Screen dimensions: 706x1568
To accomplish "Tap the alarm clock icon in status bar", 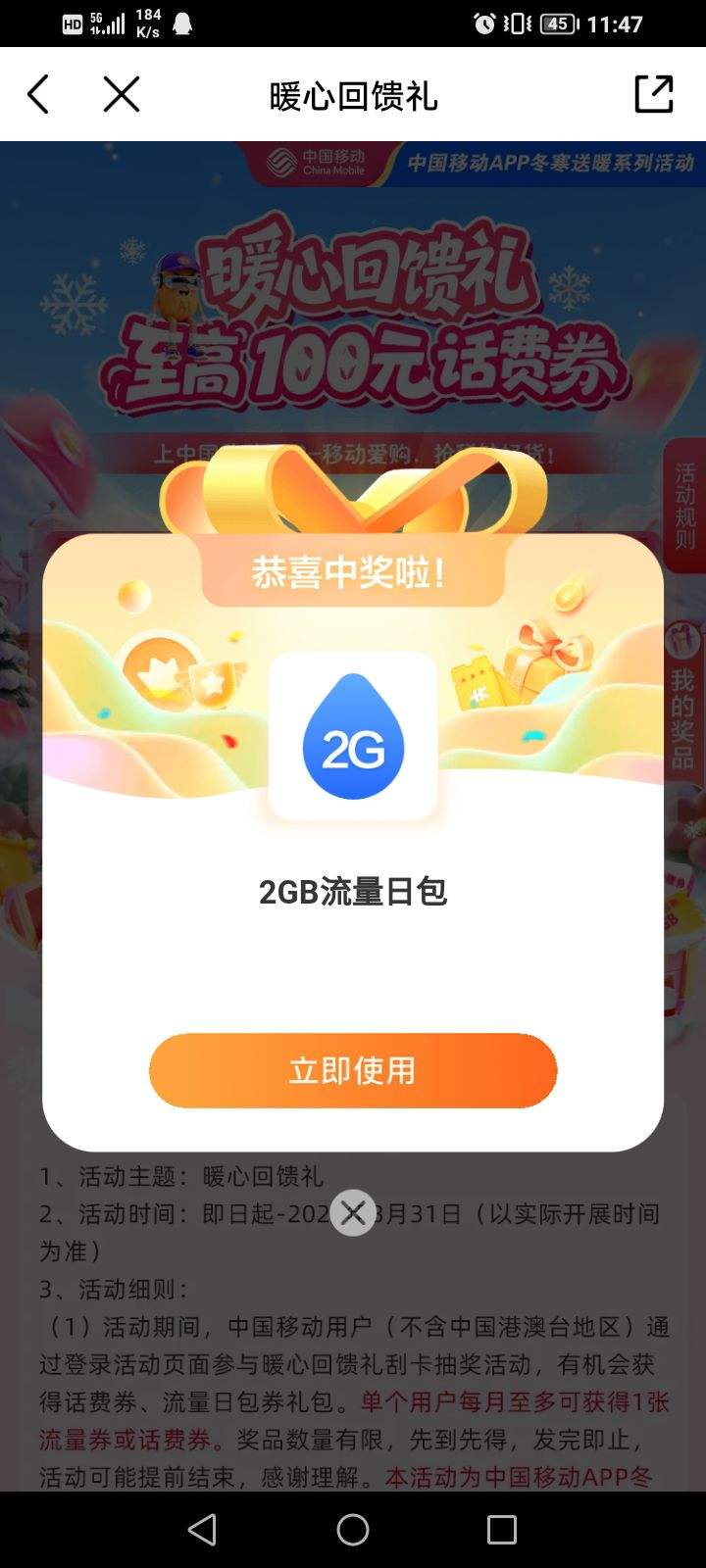I will pos(482,24).
